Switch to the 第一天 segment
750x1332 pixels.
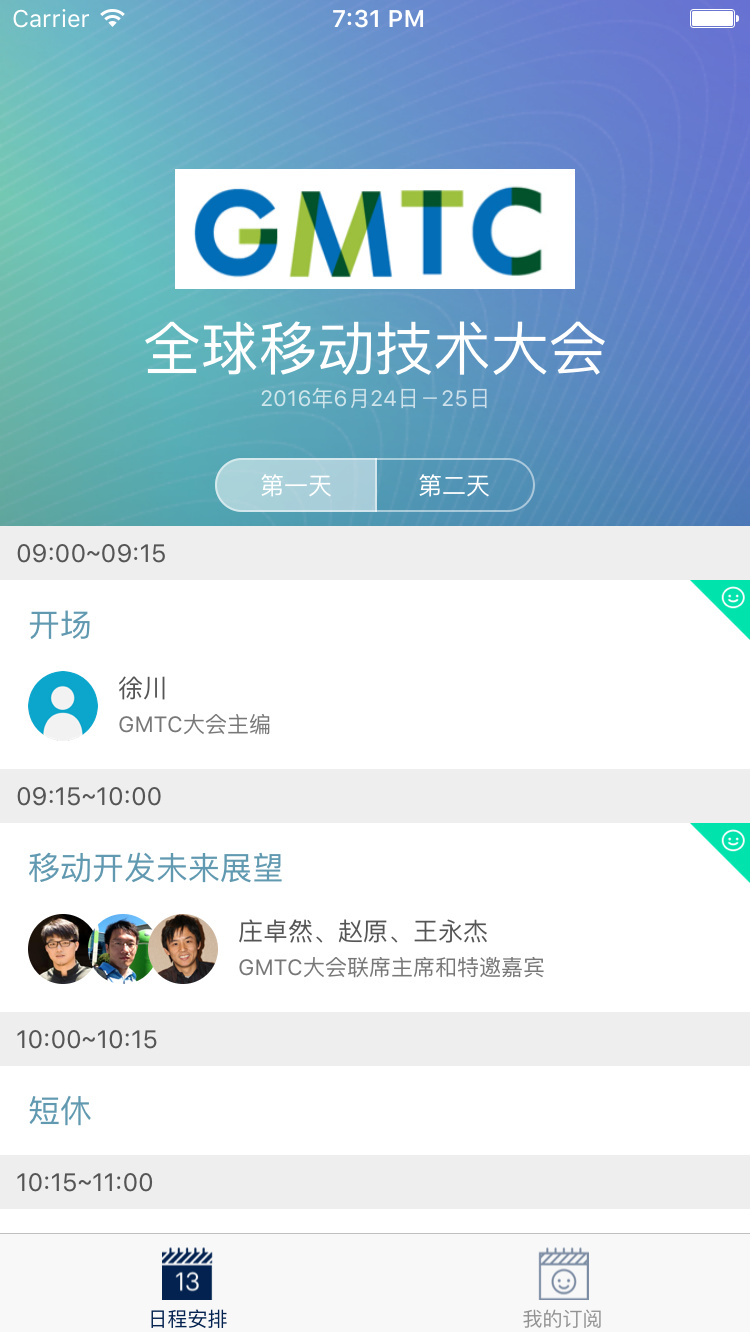(x=296, y=486)
